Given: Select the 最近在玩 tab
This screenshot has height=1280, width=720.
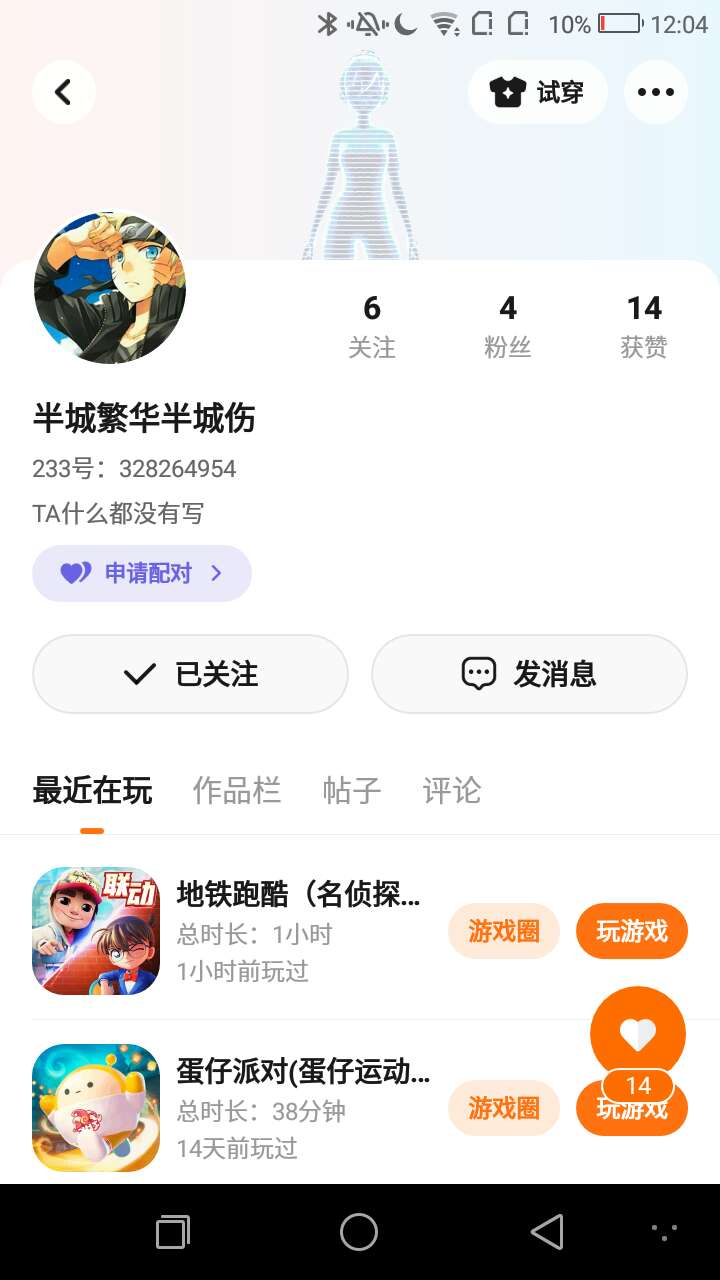Looking at the screenshot, I should click(x=92, y=791).
